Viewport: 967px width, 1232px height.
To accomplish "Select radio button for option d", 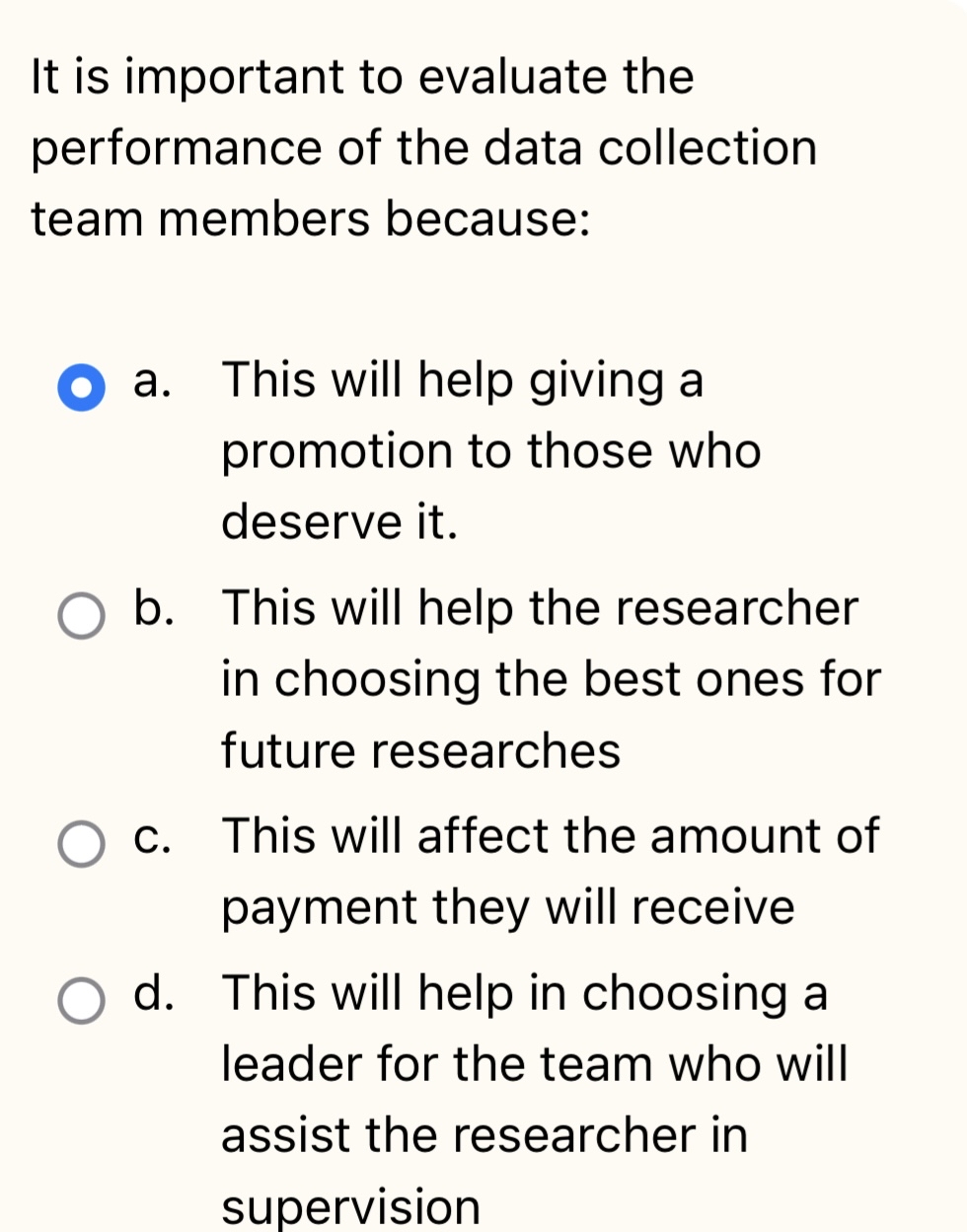I will (x=80, y=1002).
